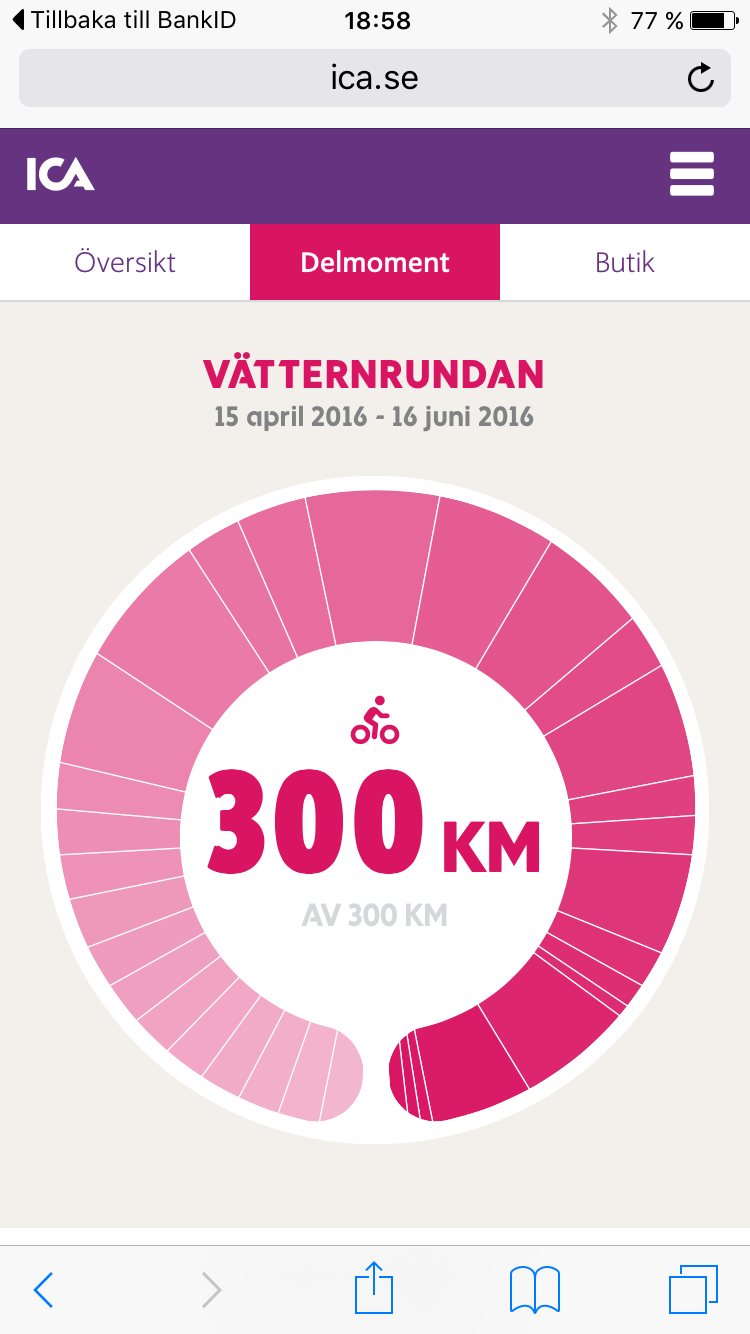This screenshot has width=750, height=1334.
Task: Open Safari bookmarks
Action: (535, 1289)
